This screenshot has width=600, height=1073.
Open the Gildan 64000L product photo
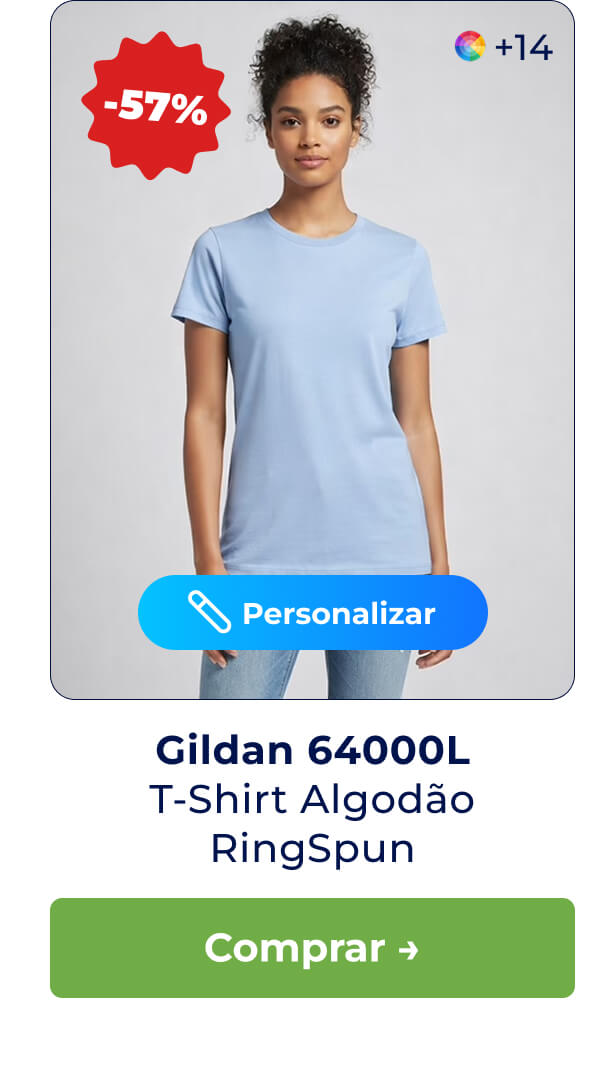tap(312, 350)
